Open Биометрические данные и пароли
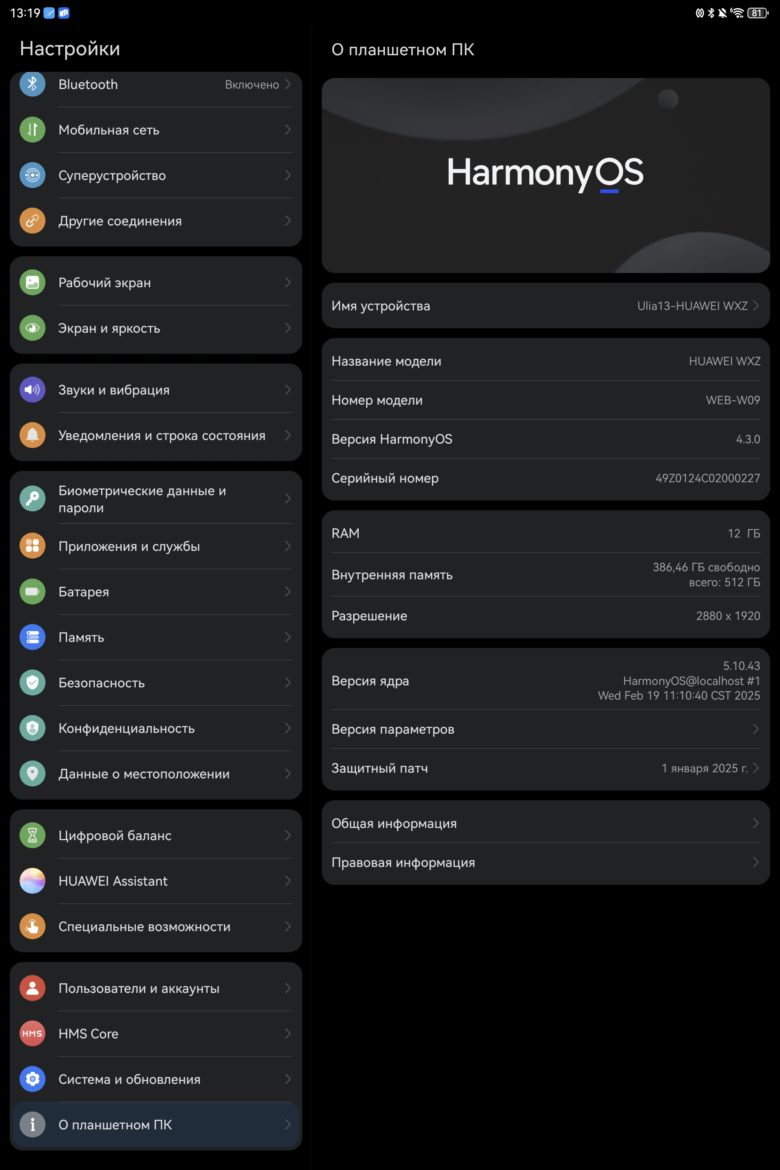The height and width of the screenshot is (1170, 780). [155, 498]
